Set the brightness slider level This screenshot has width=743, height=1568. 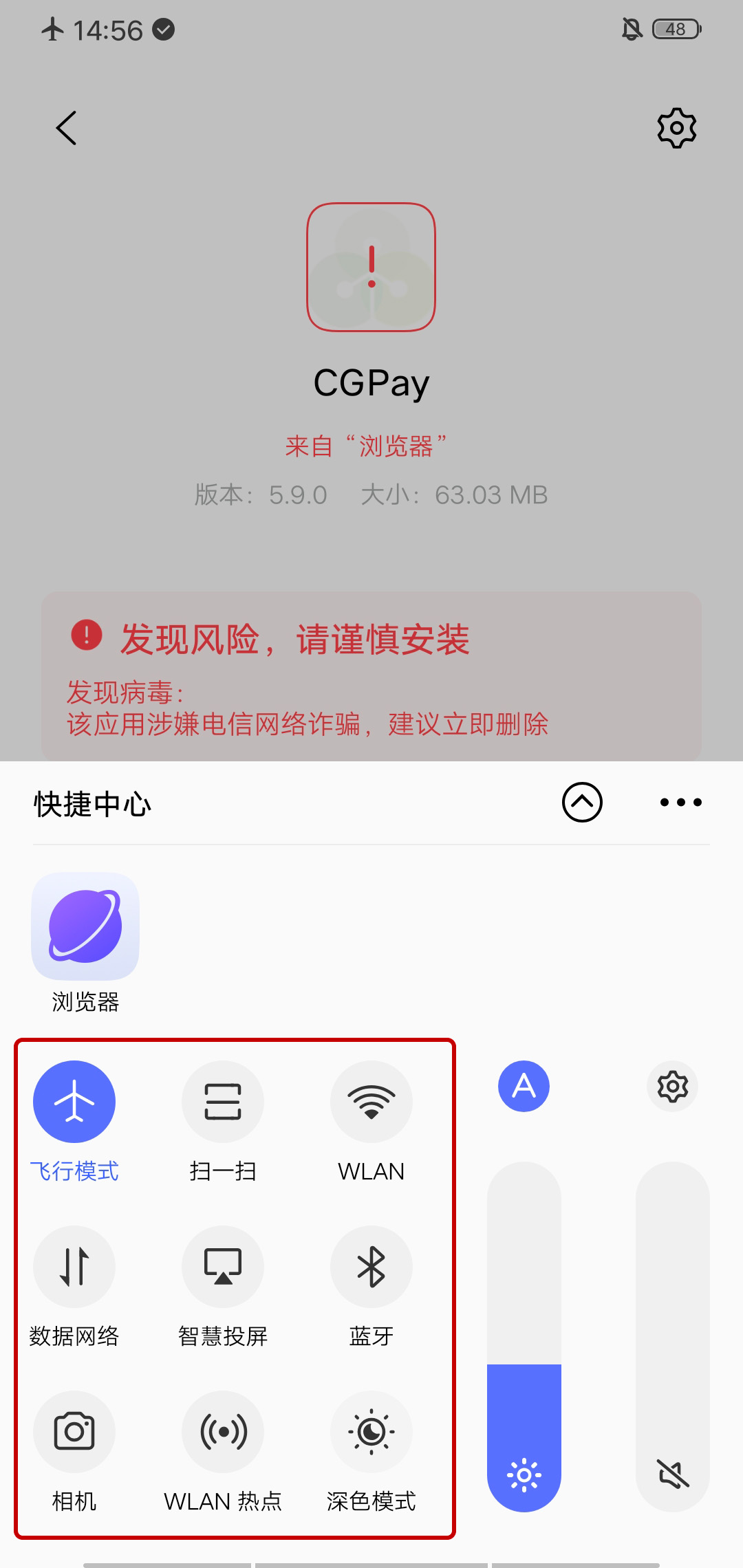(x=524, y=1334)
